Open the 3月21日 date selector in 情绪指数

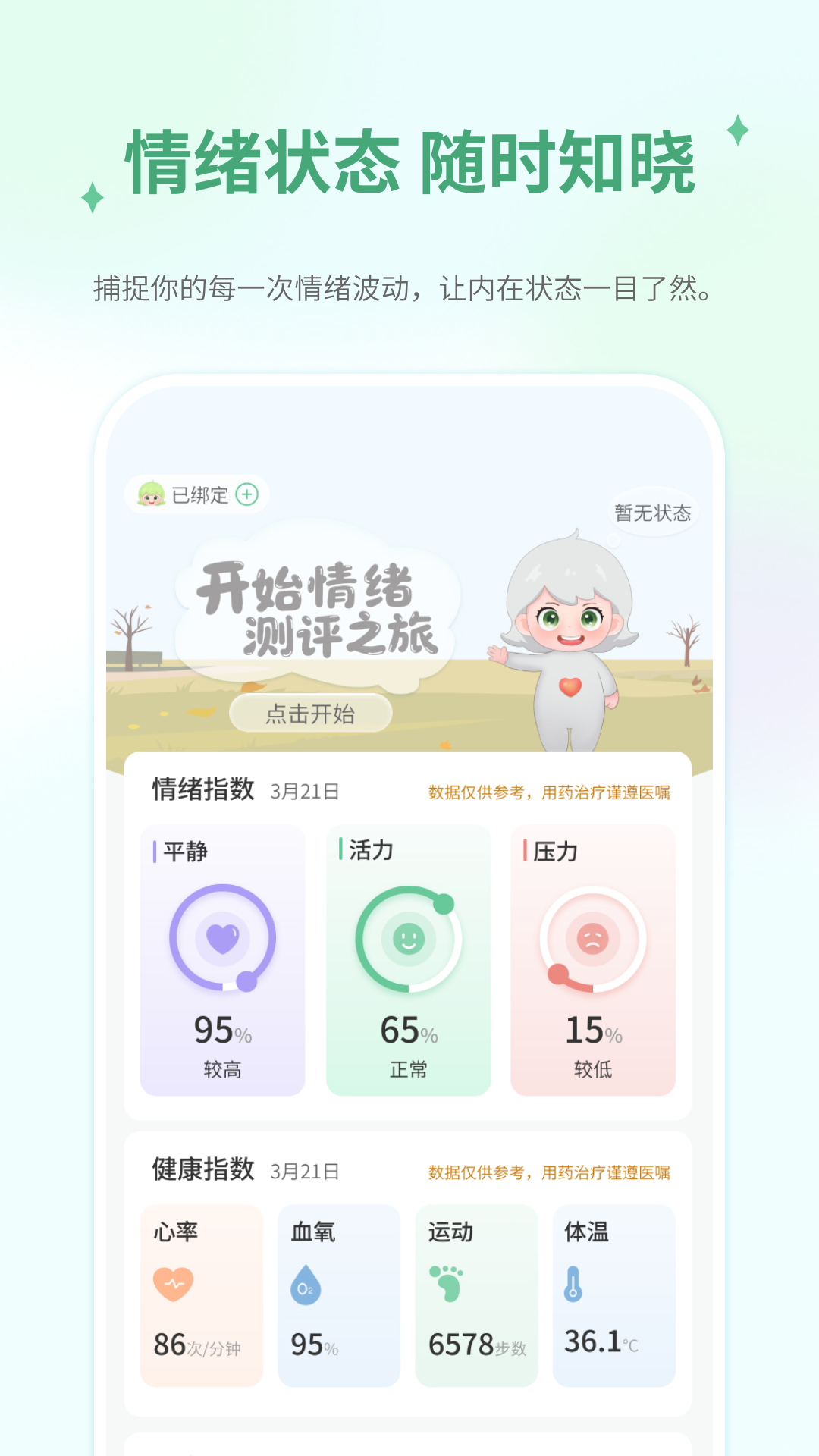(303, 793)
